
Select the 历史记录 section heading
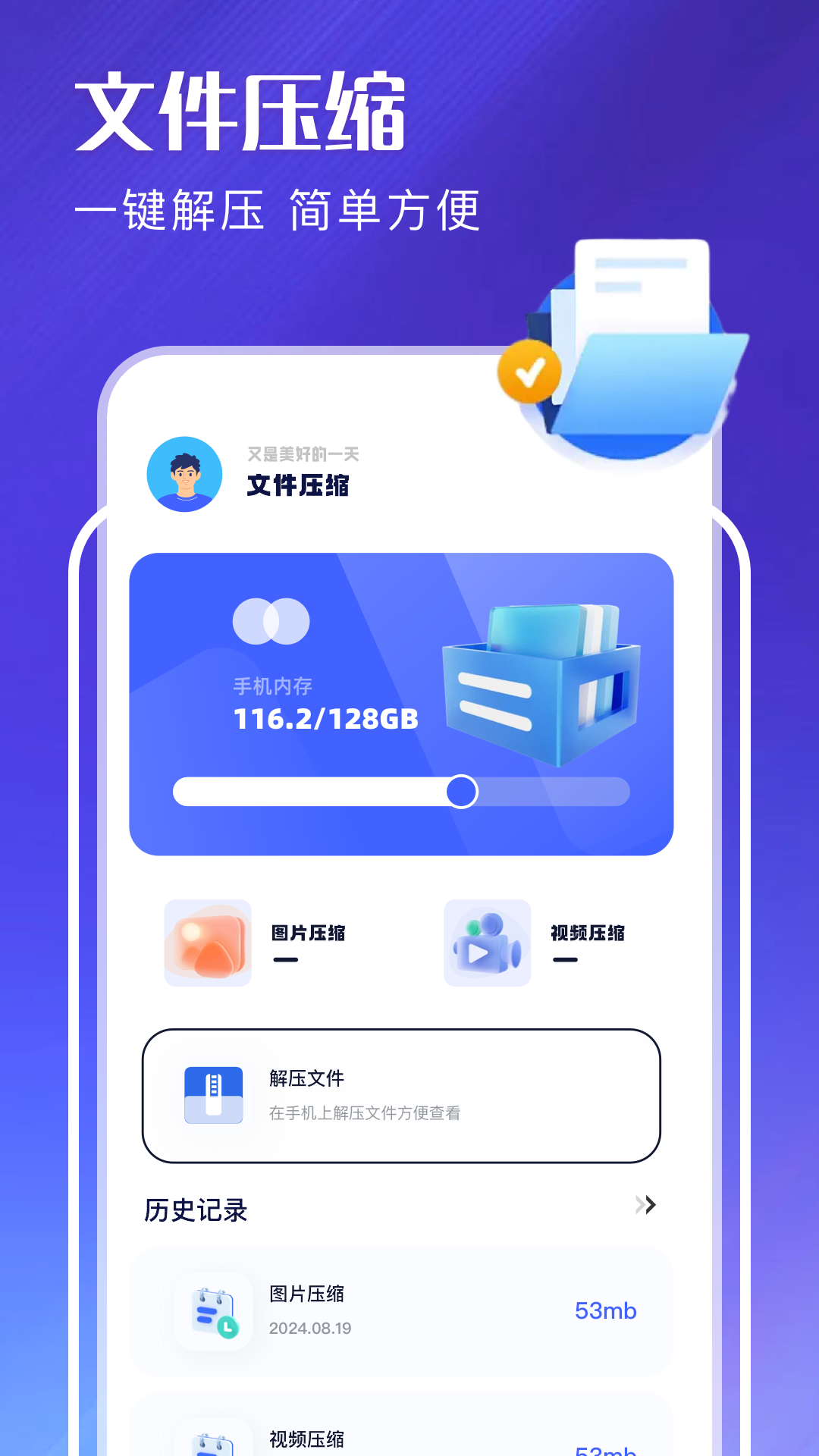click(x=195, y=1209)
